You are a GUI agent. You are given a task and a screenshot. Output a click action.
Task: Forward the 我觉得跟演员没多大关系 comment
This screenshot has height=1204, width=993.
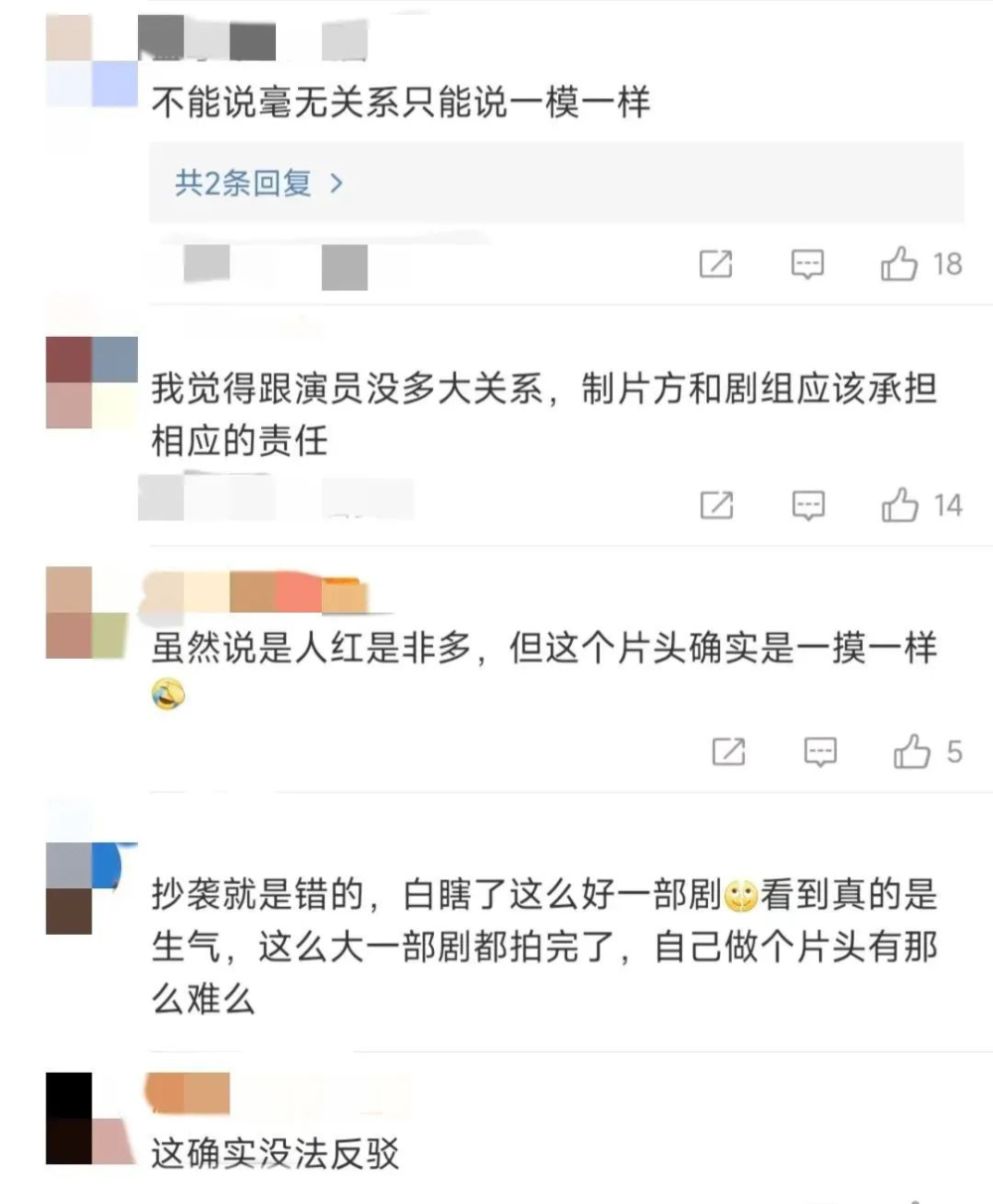(x=716, y=505)
